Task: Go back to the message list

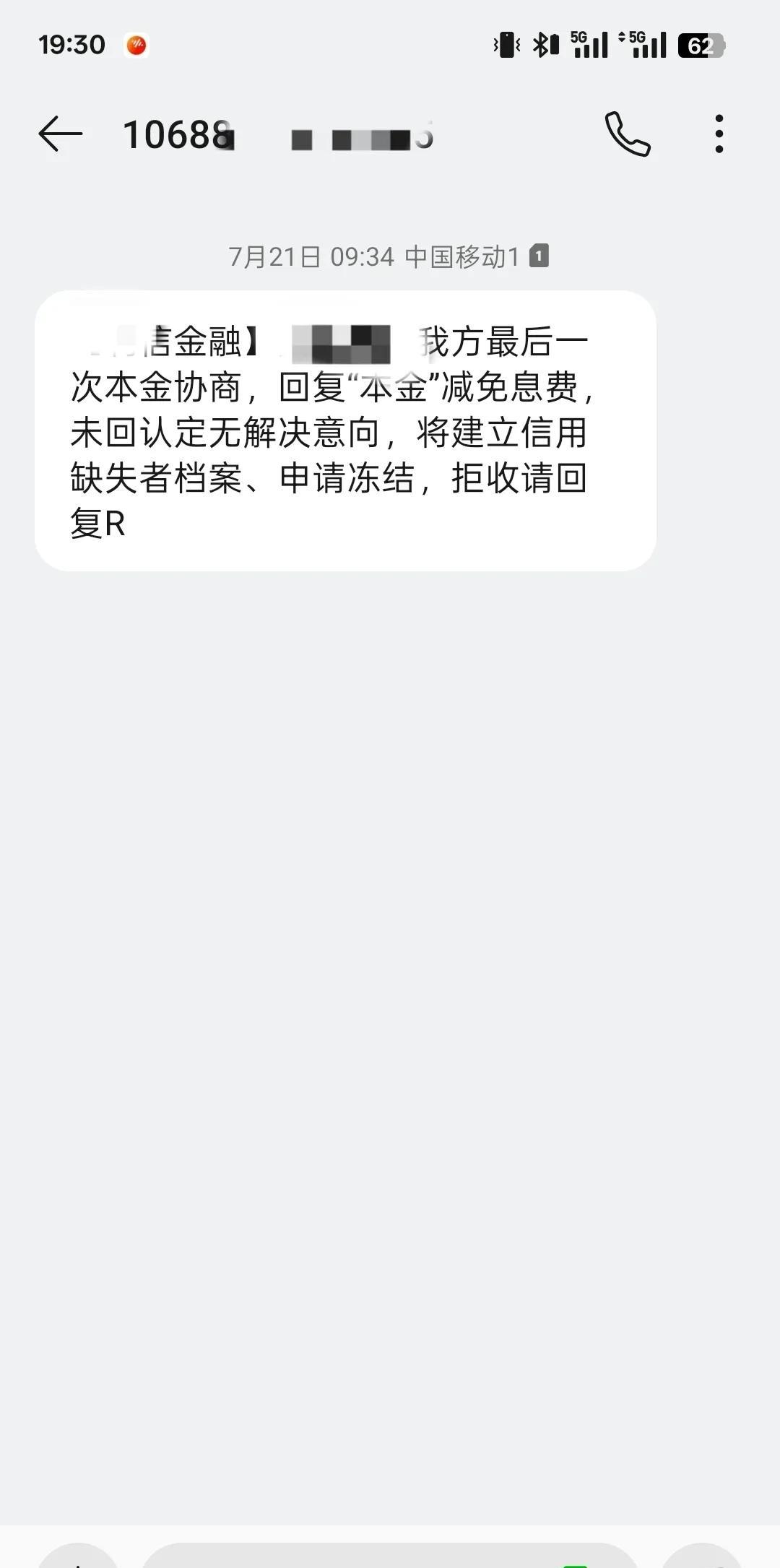Action: click(x=61, y=134)
